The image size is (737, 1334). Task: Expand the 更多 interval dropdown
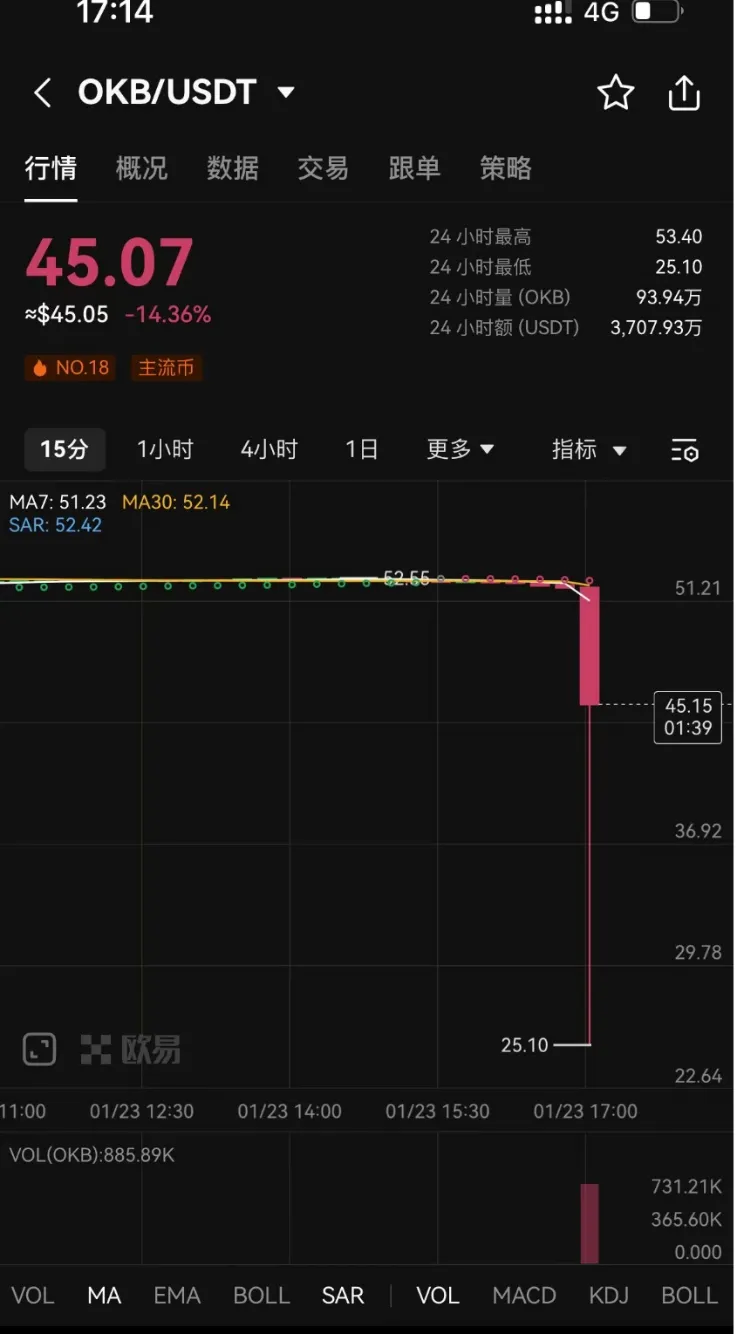460,450
